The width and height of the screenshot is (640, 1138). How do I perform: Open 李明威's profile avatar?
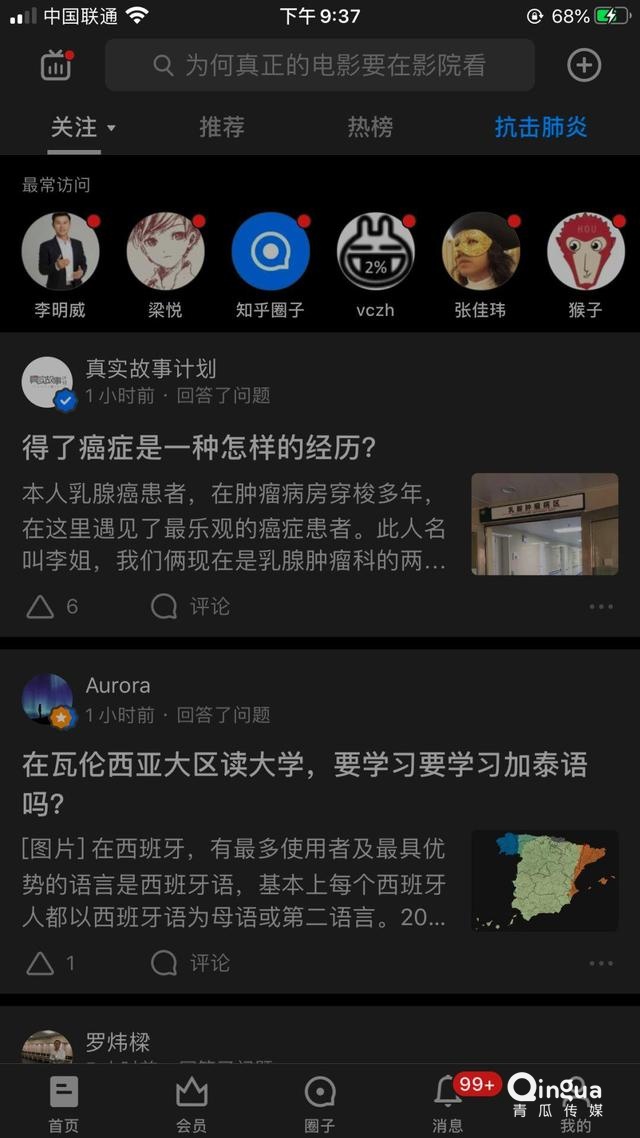click(x=60, y=251)
